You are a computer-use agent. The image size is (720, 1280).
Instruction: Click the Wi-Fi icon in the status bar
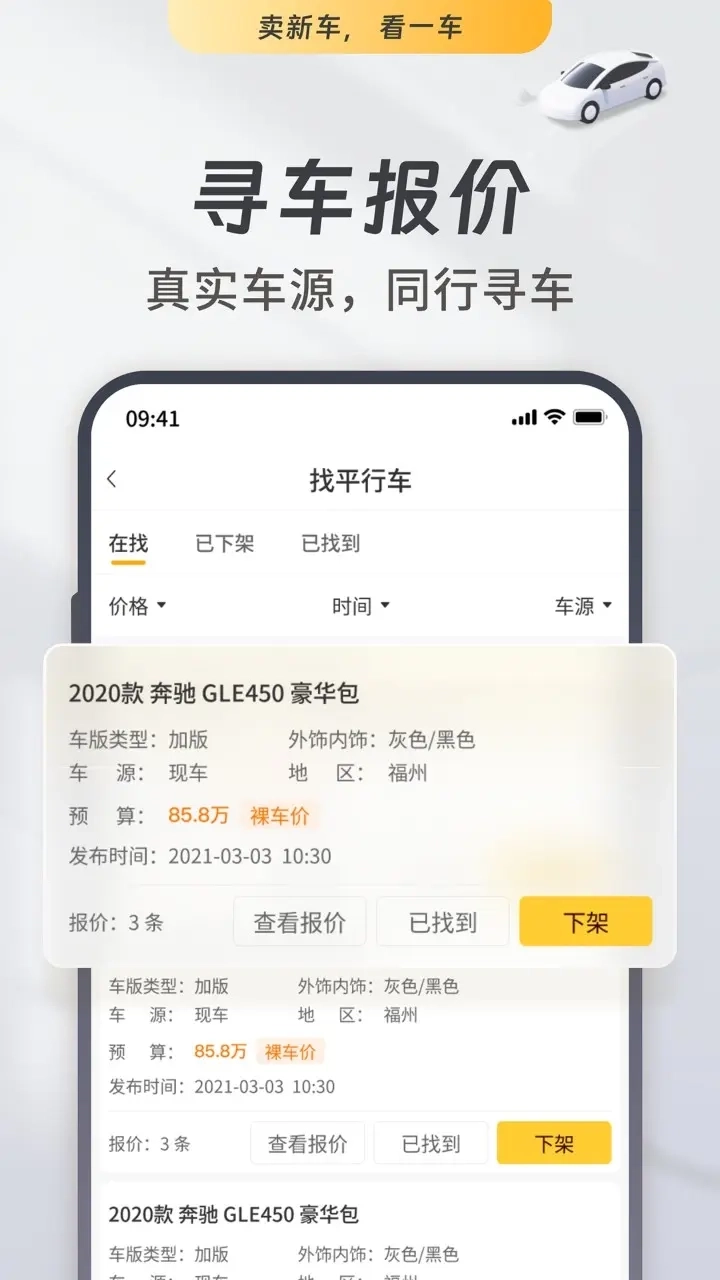(553, 418)
